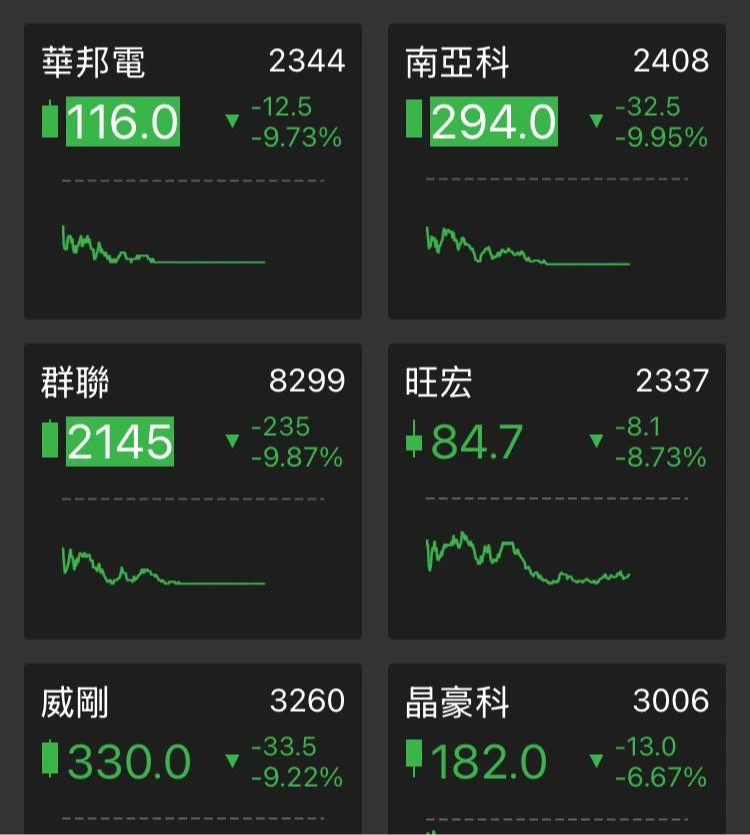The image size is (750, 835).
Task: View details for 群聯 8299
Action: click(193, 491)
